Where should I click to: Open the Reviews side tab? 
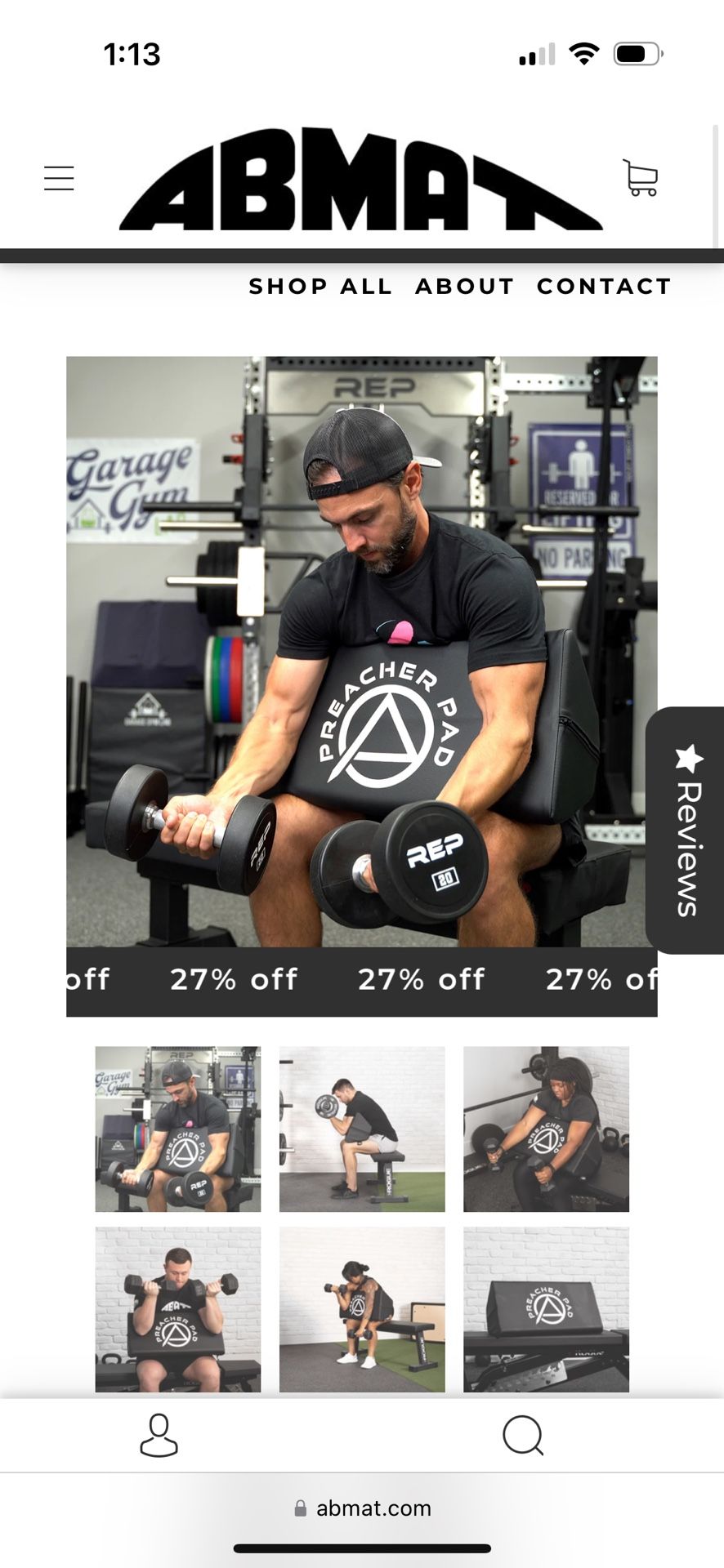686,830
